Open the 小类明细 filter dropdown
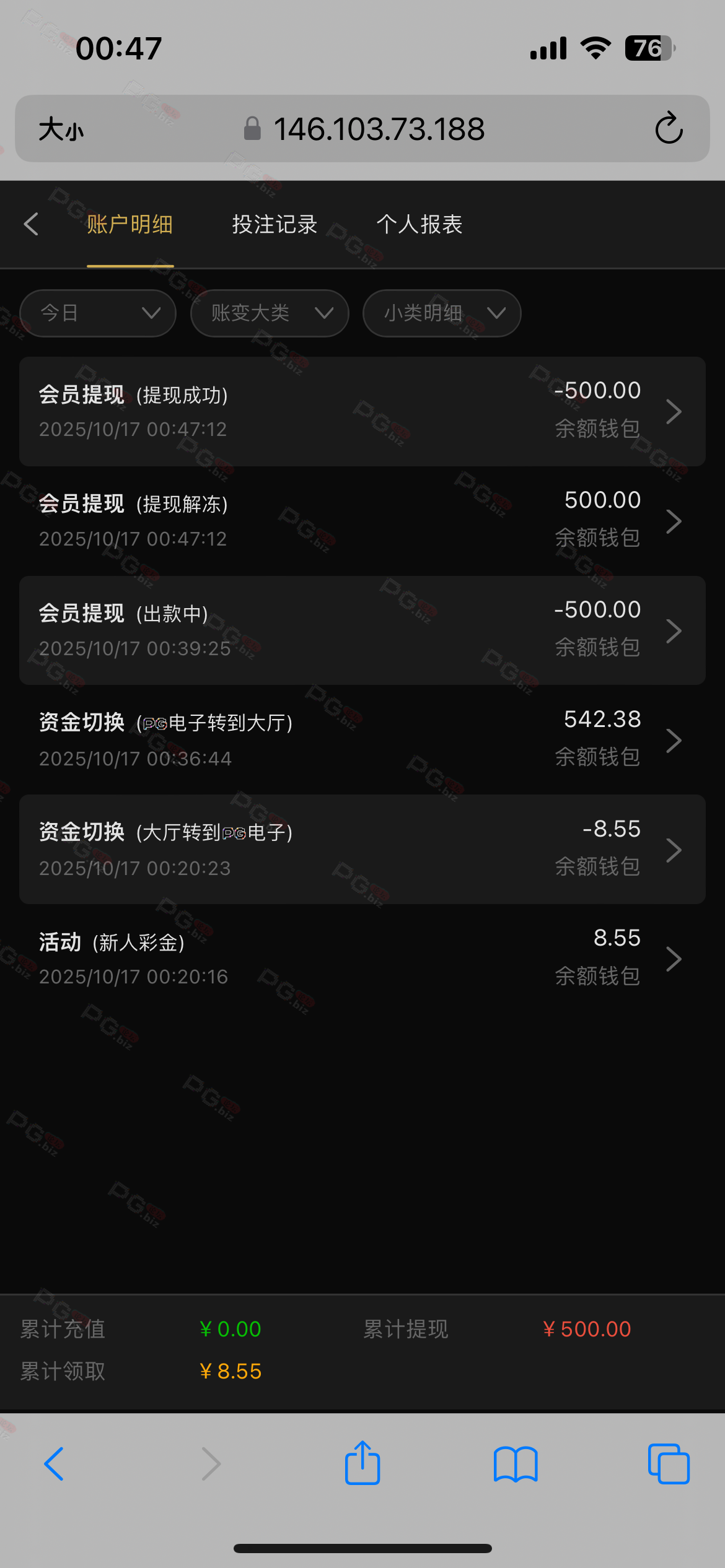Image resolution: width=725 pixels, height=1568 pixels. [x=442, y=313]
